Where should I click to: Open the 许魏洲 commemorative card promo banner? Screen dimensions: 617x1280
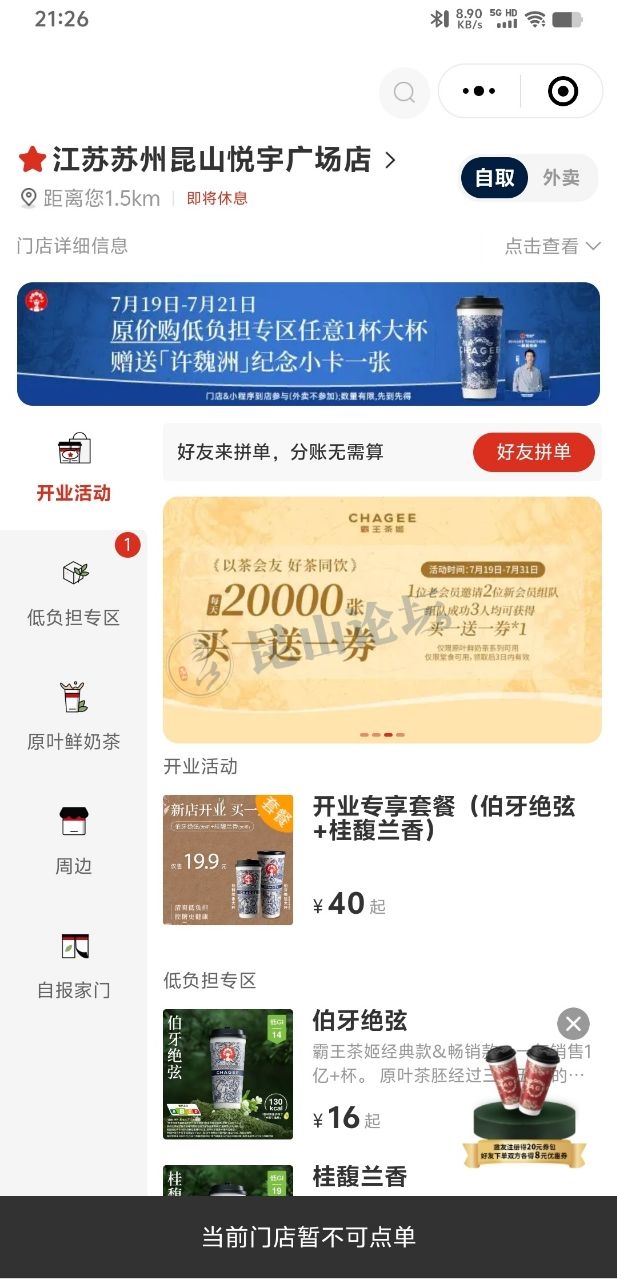308,343
